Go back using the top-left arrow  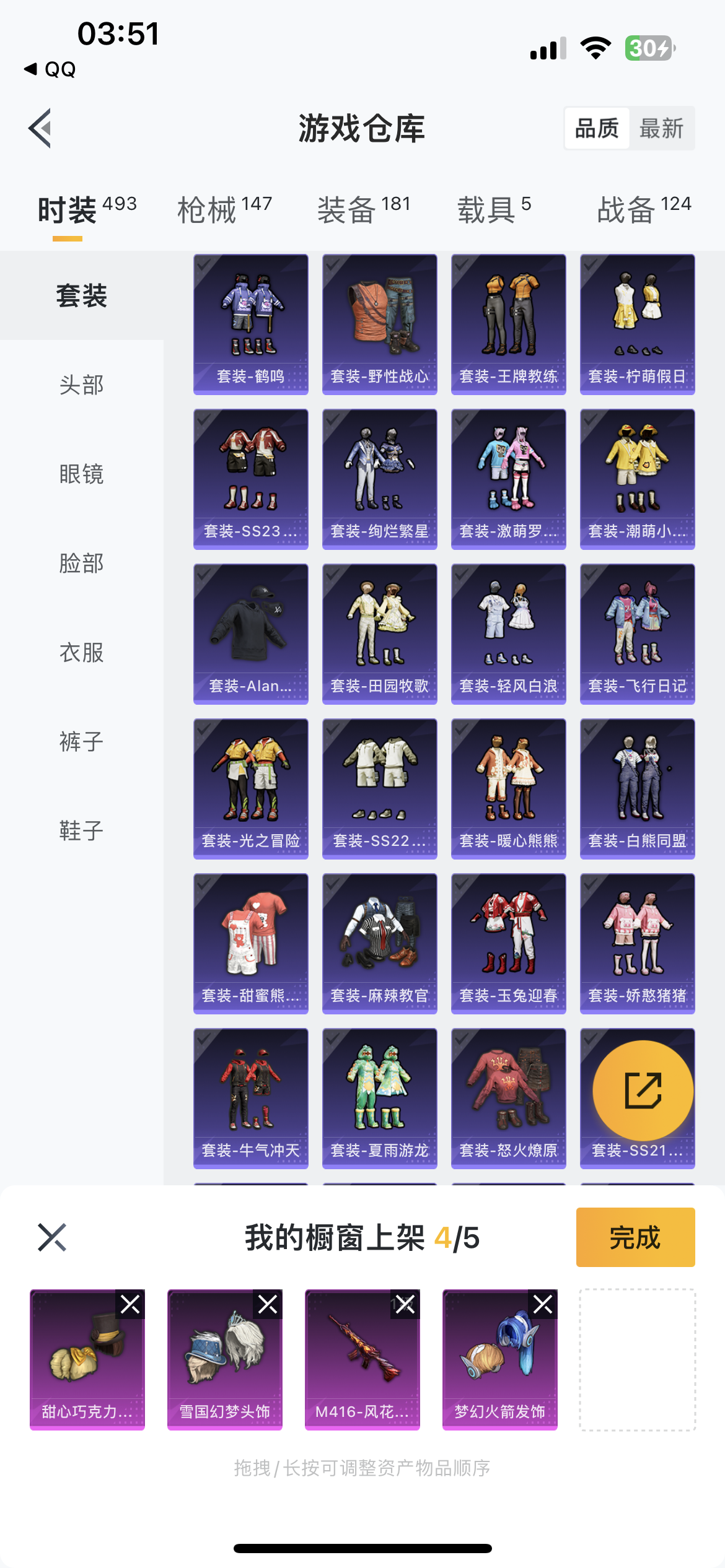click(x=41, y=128)
